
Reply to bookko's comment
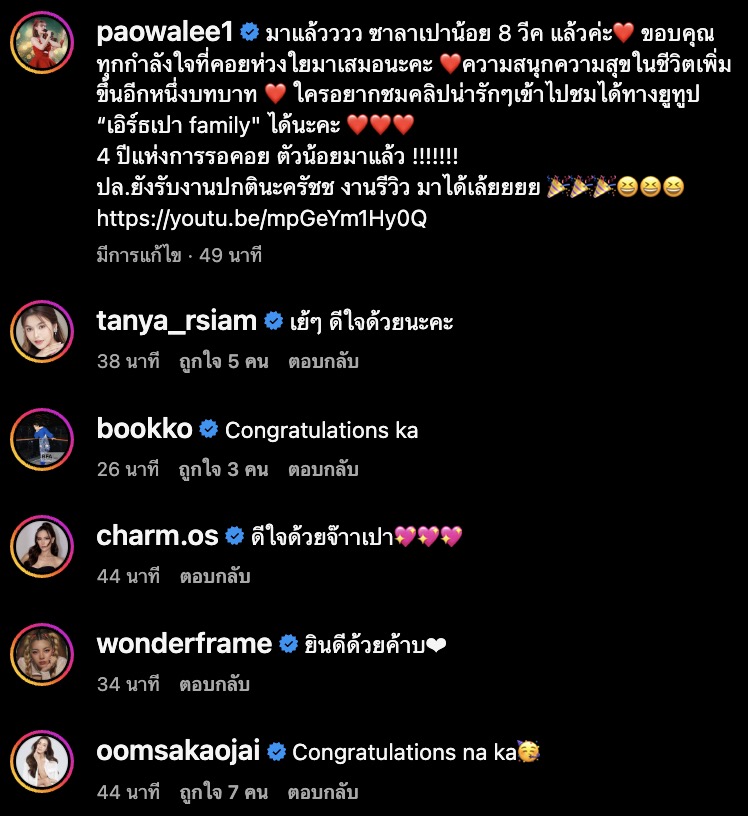(323, 469)
